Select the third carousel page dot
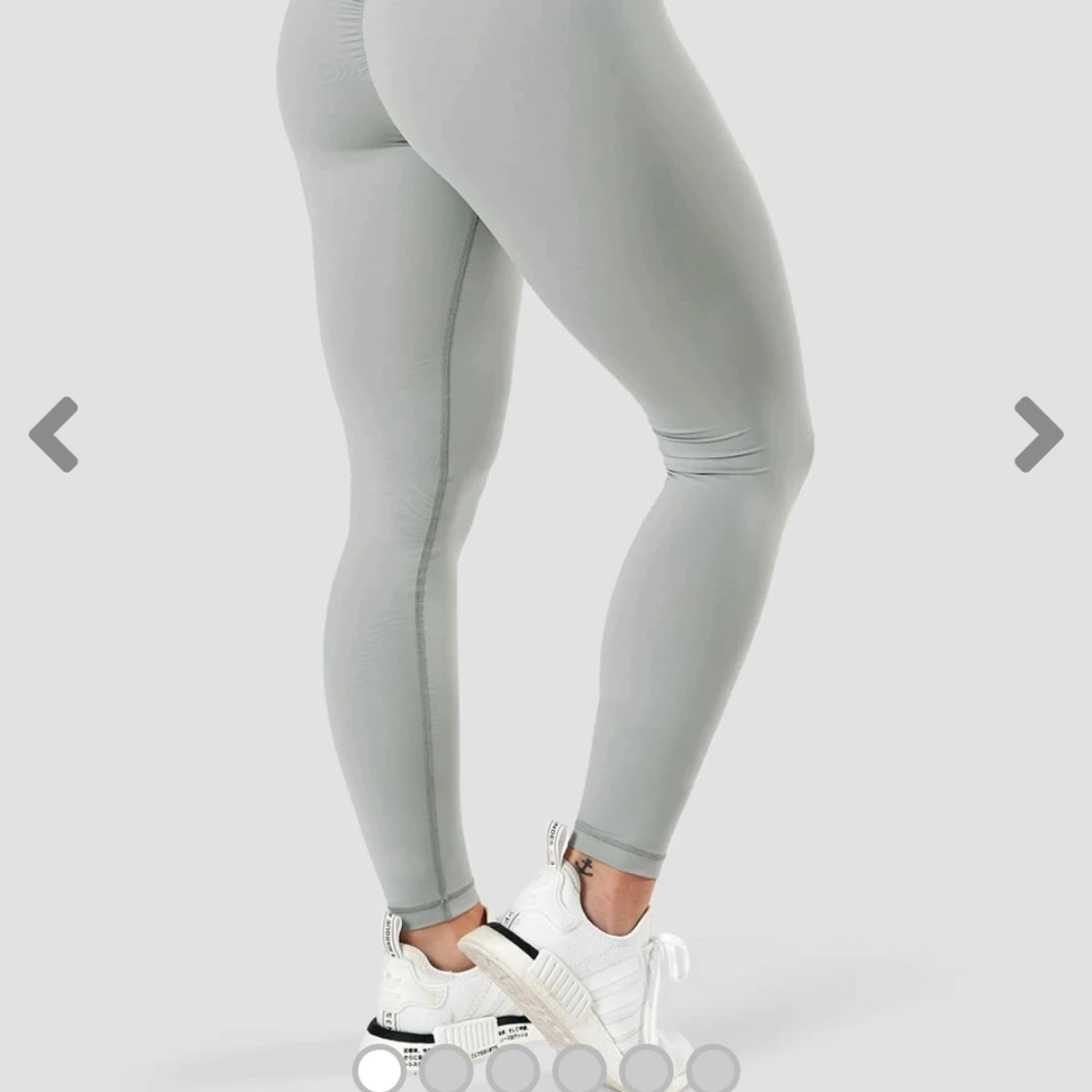Viewport: 1092px width, 1092px height. click(x=513, y=1069)
